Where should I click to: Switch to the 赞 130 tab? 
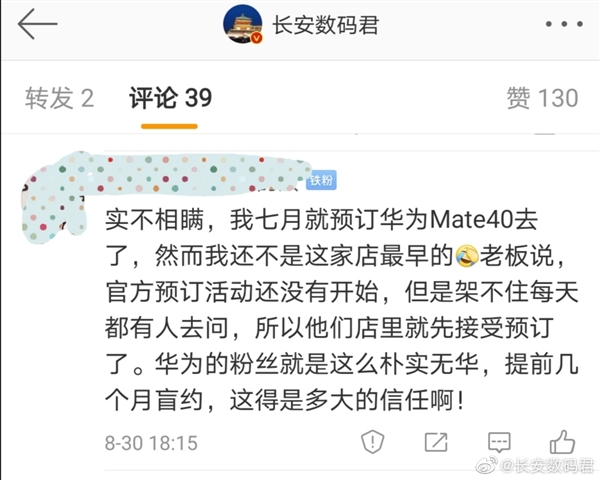(x=542, y=98)
